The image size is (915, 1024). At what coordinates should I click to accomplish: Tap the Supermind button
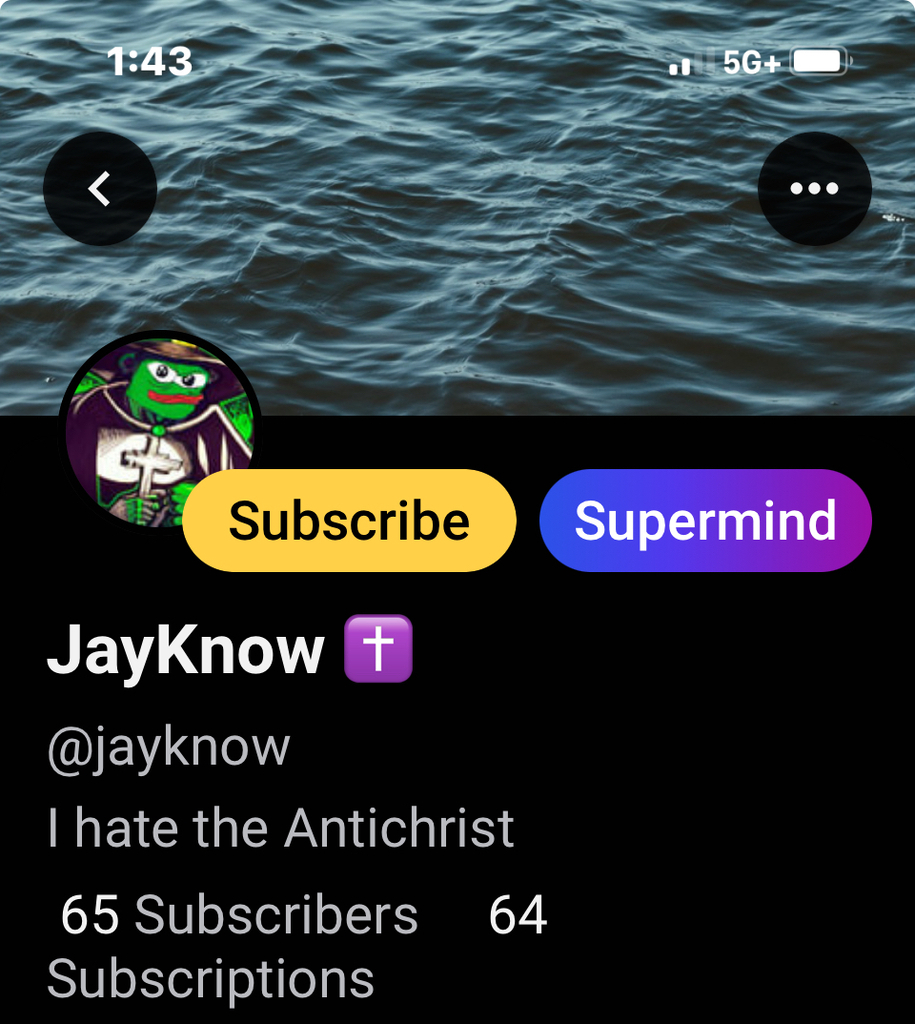(705, 521)
